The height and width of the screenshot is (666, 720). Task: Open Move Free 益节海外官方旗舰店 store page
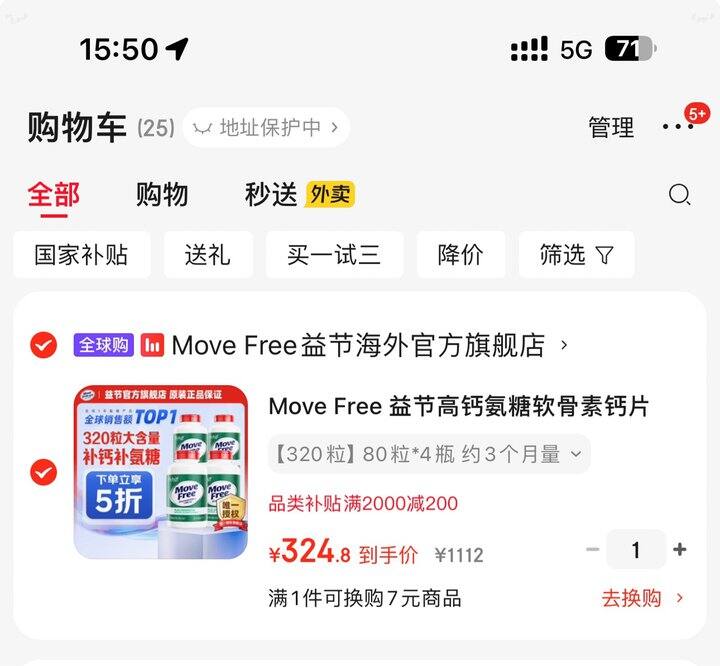tap(358, 345)
